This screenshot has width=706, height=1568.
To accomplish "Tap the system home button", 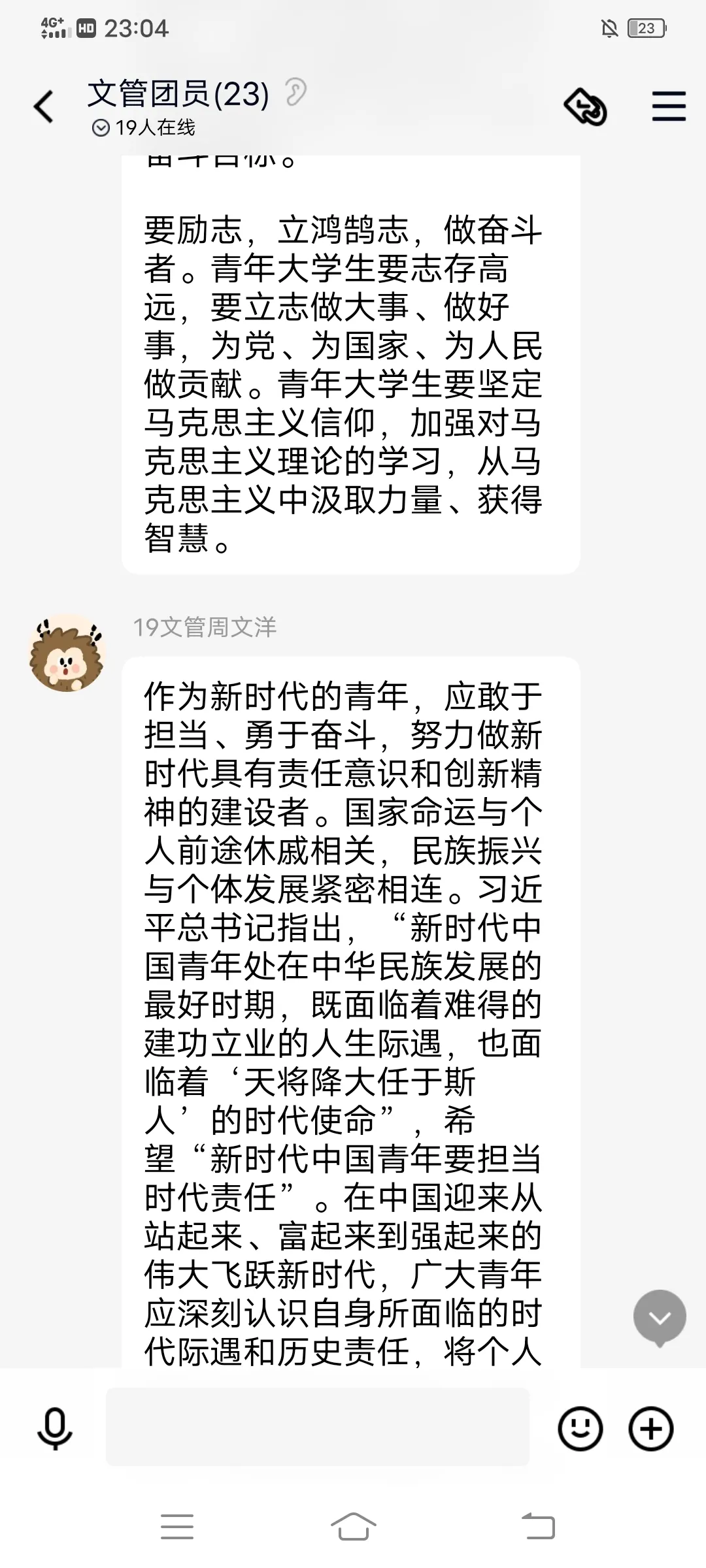I will point(353,1527).
